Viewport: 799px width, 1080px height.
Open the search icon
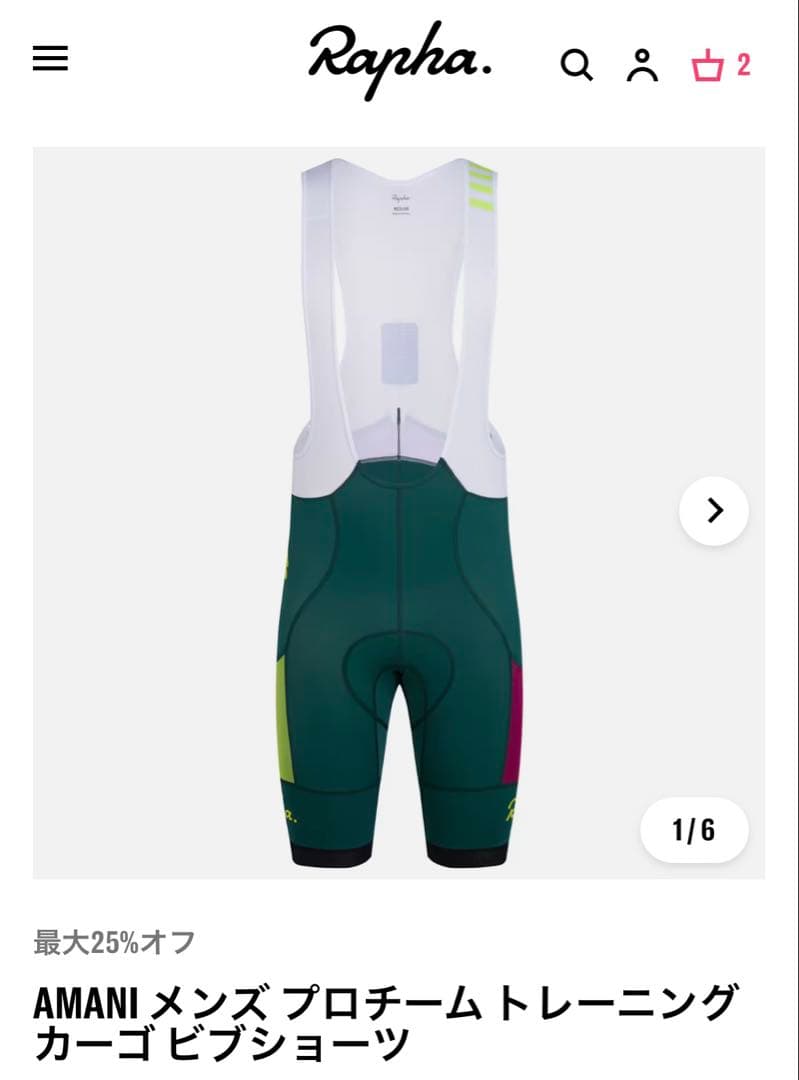pyautogui.click(x=576, y=66)
